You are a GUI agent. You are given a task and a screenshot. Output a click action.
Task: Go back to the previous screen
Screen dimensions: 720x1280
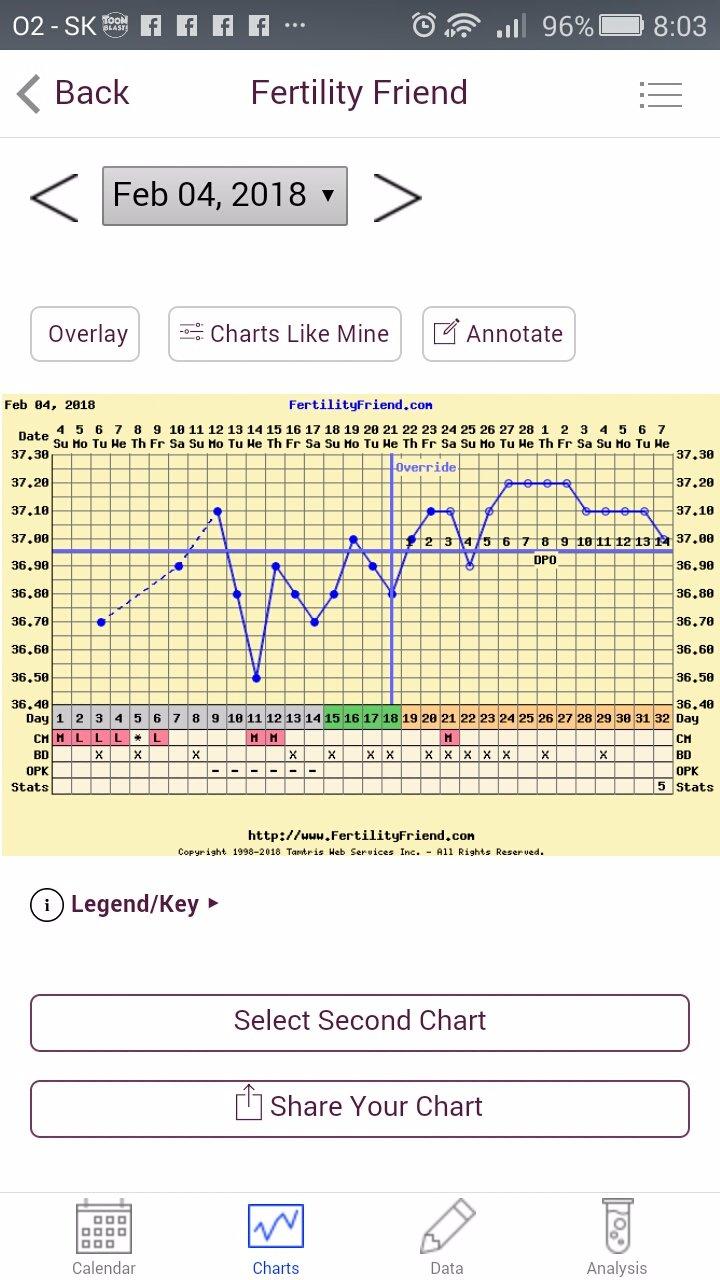tap(73, 93)
